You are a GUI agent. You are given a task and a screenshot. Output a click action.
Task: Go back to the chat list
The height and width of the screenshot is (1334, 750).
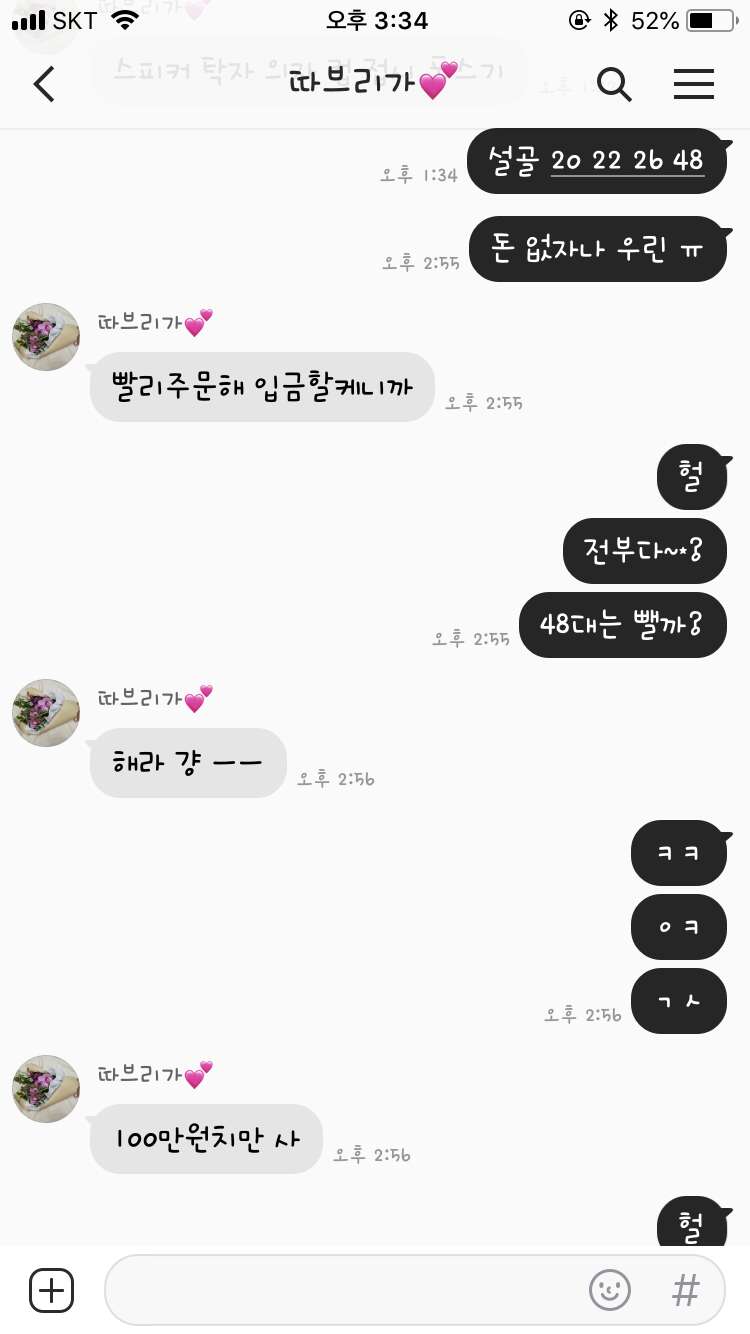[x=44, y=85]
